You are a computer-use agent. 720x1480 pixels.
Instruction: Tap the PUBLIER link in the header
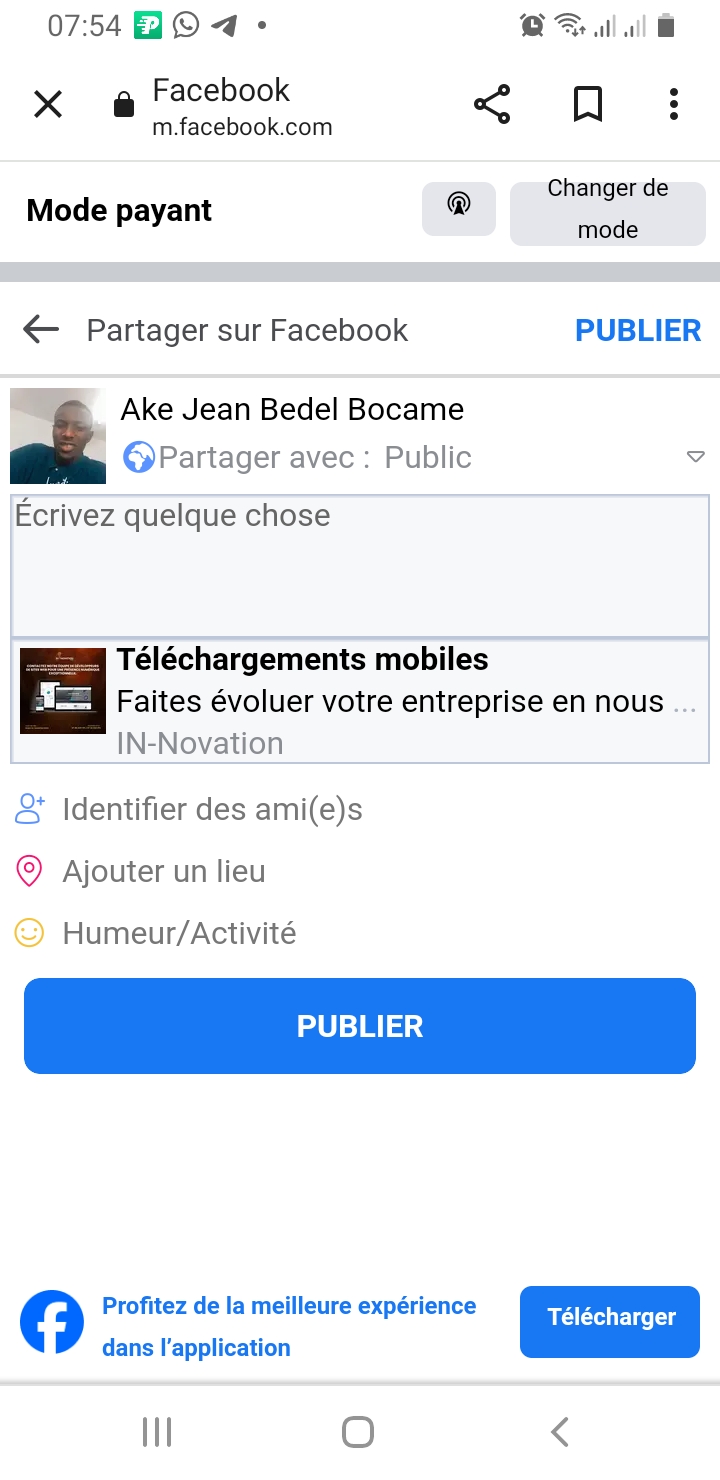click(638, 331)
